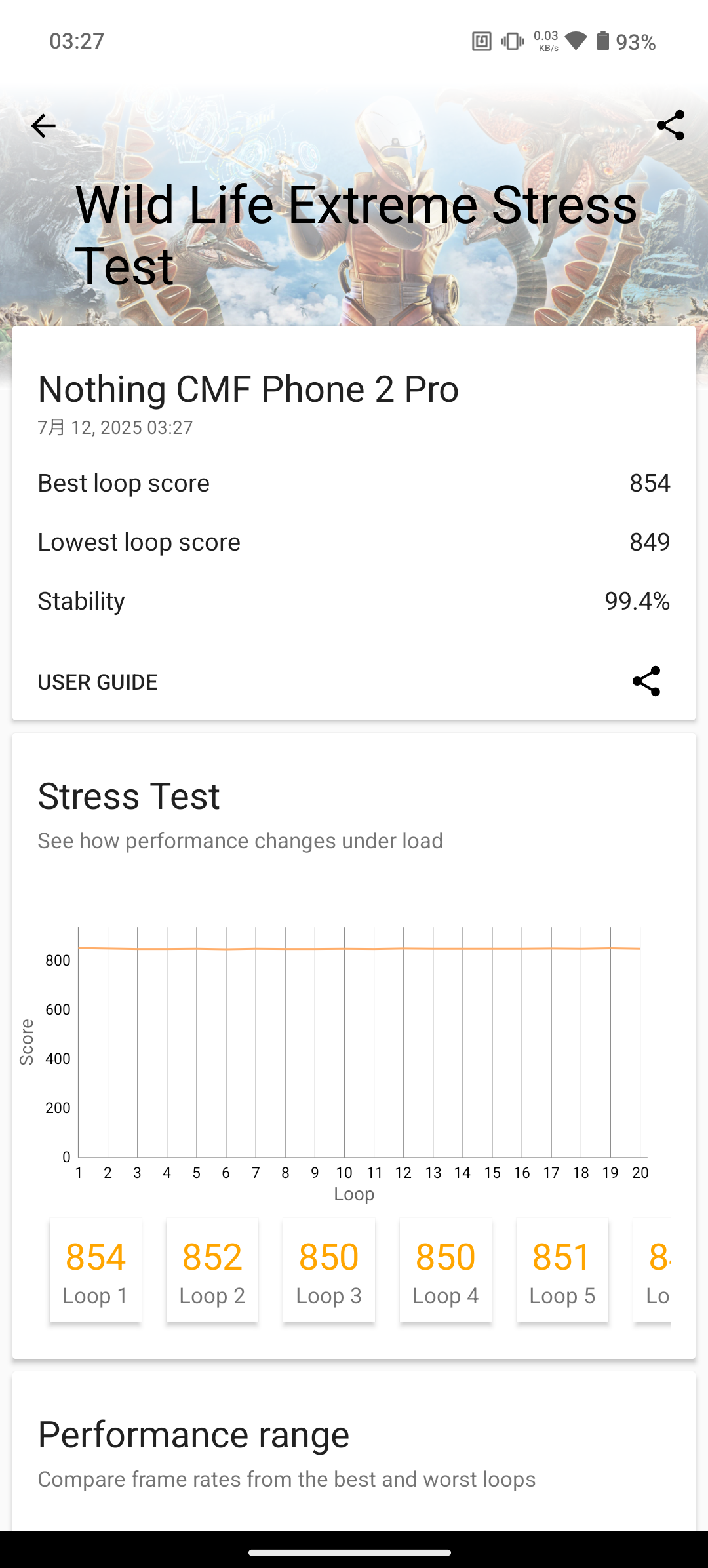708x1568 pixels.
Task: Select the Loop 2 score card
Action: [212, 1270]
